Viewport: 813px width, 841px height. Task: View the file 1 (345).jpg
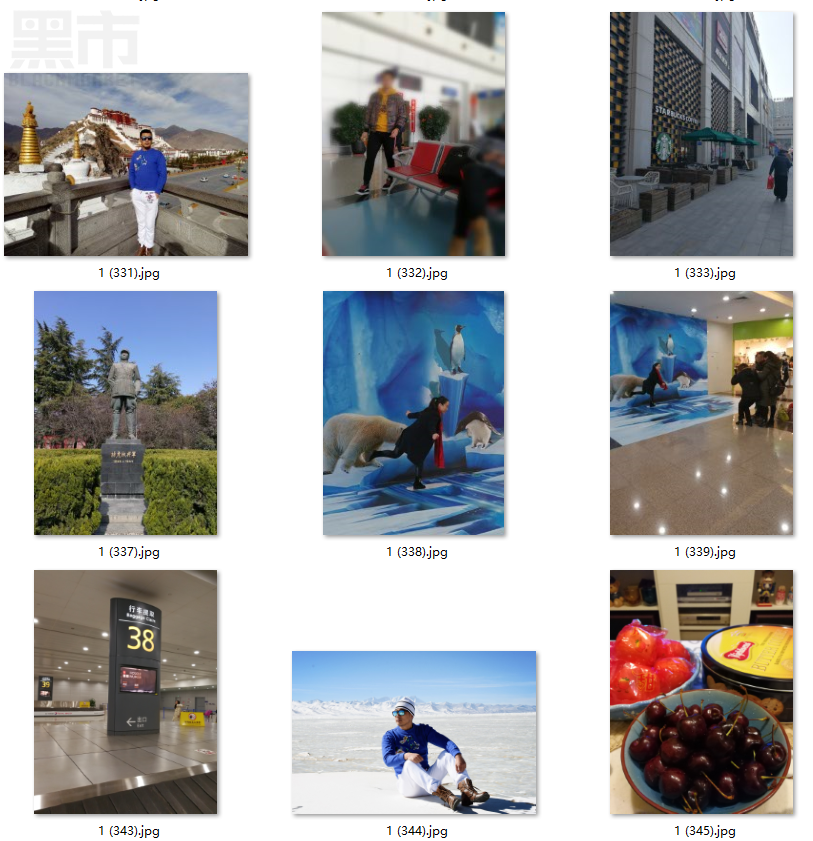pyautogui.click(x=701, y=691)
